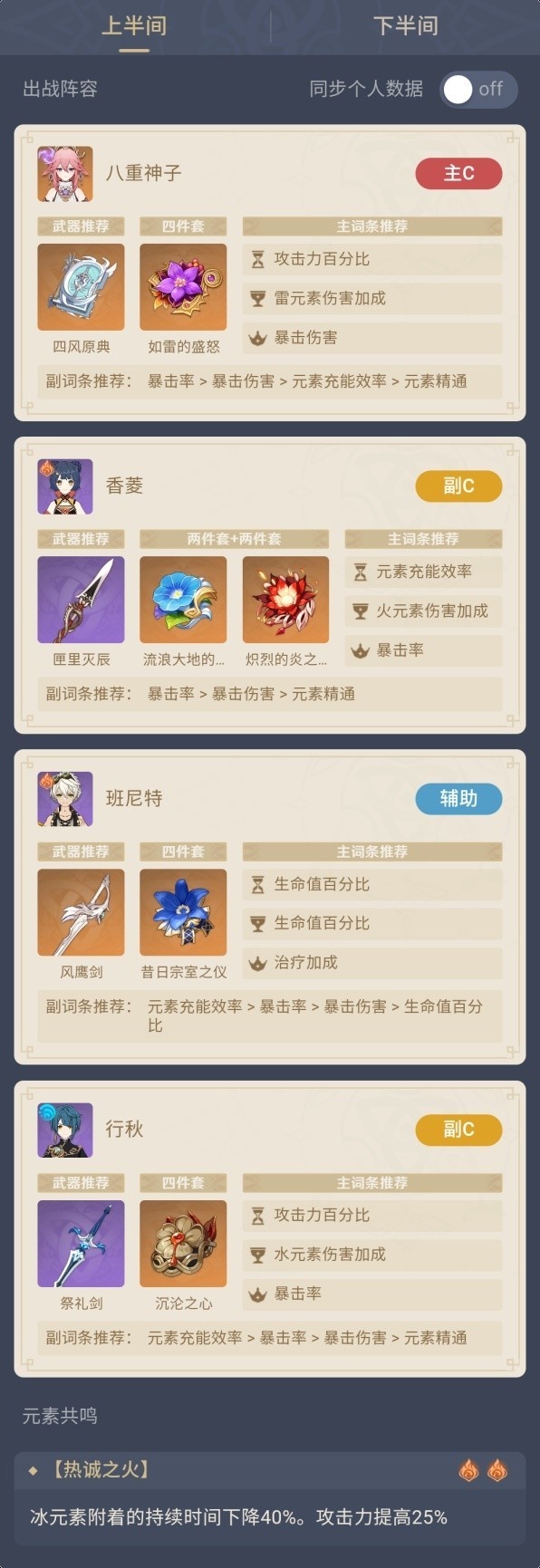Open the 炽烈的炎之魔女 artifact icon
Screen dimensions: 540x1568
[285, 600]
